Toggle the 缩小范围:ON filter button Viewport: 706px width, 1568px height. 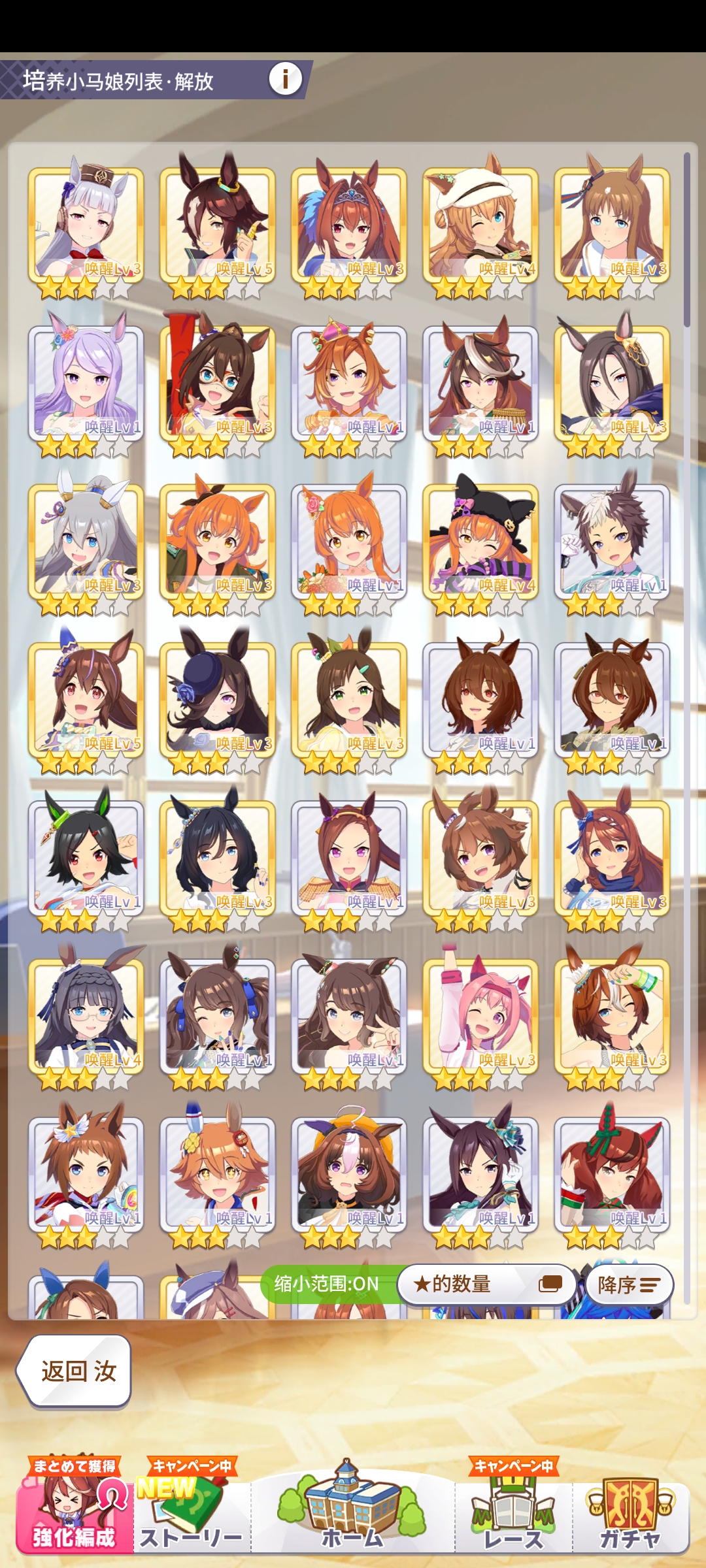327,1284
